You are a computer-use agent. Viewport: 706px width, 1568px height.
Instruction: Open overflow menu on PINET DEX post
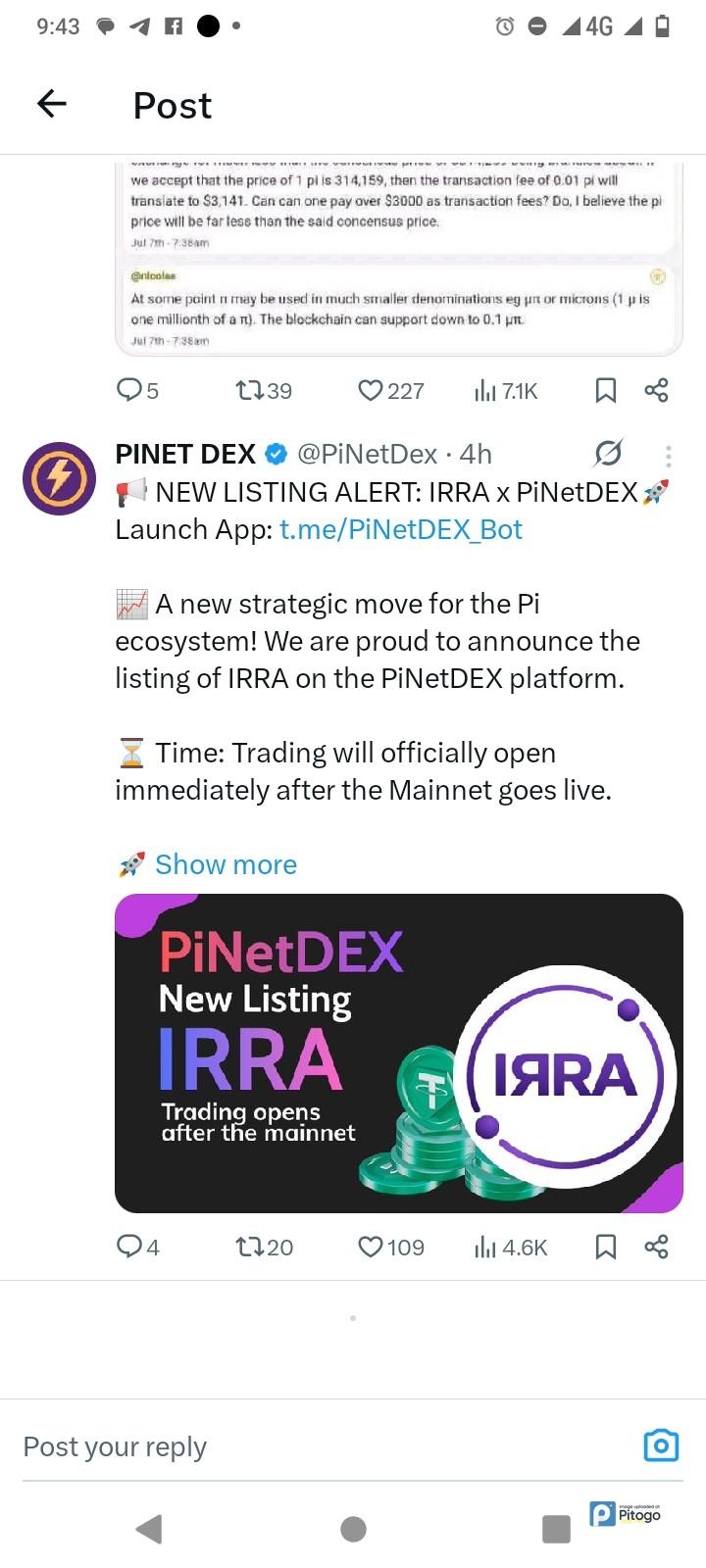(x=668, y=456)
